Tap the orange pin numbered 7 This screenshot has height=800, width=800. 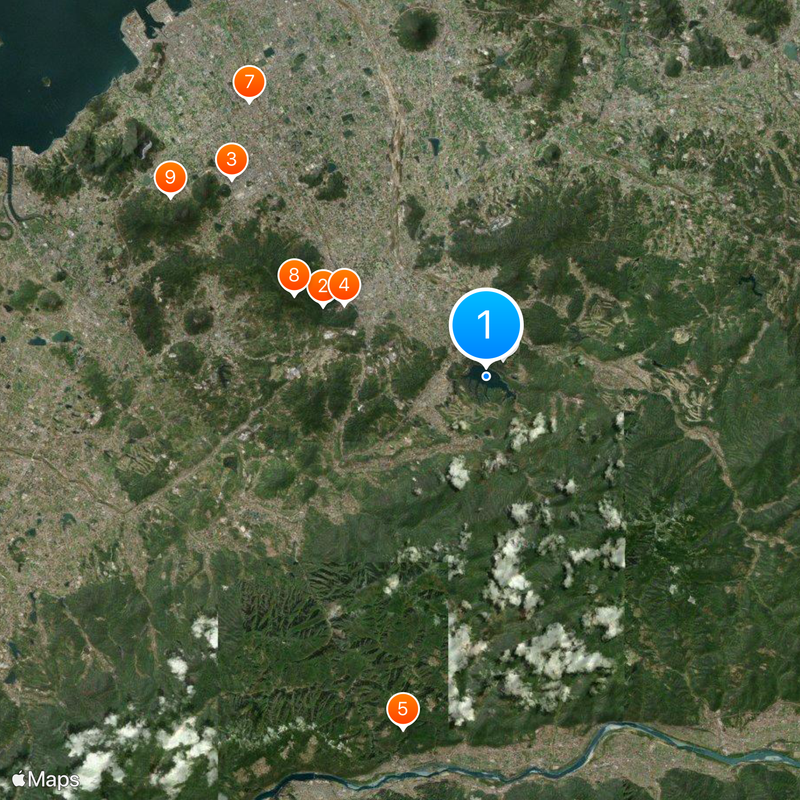point(248,82)
